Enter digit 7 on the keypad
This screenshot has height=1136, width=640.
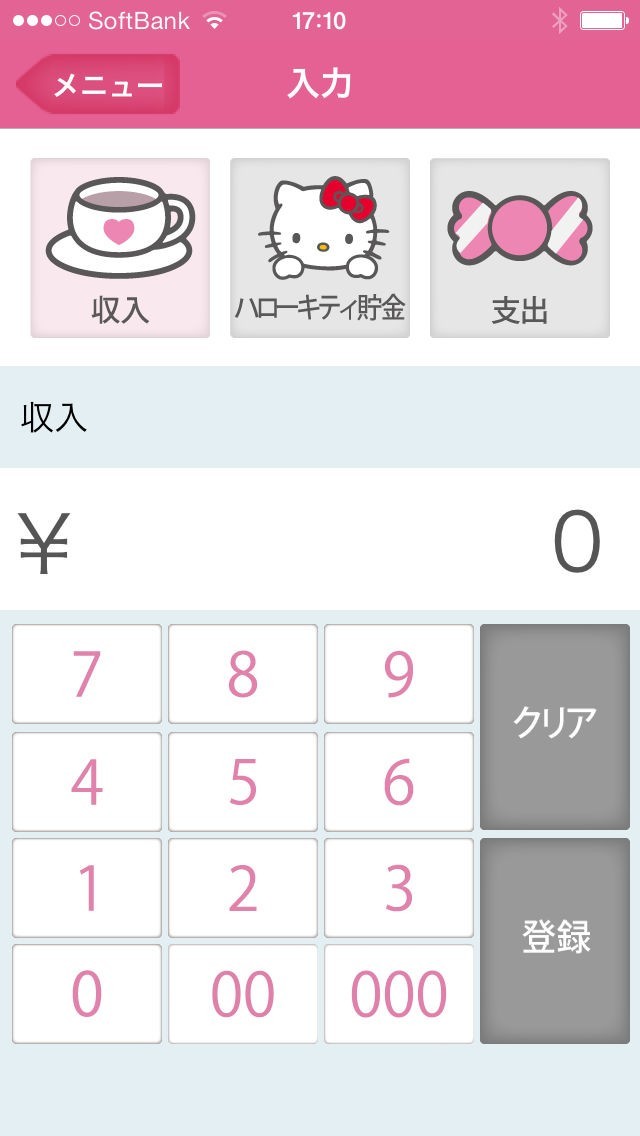87,674
